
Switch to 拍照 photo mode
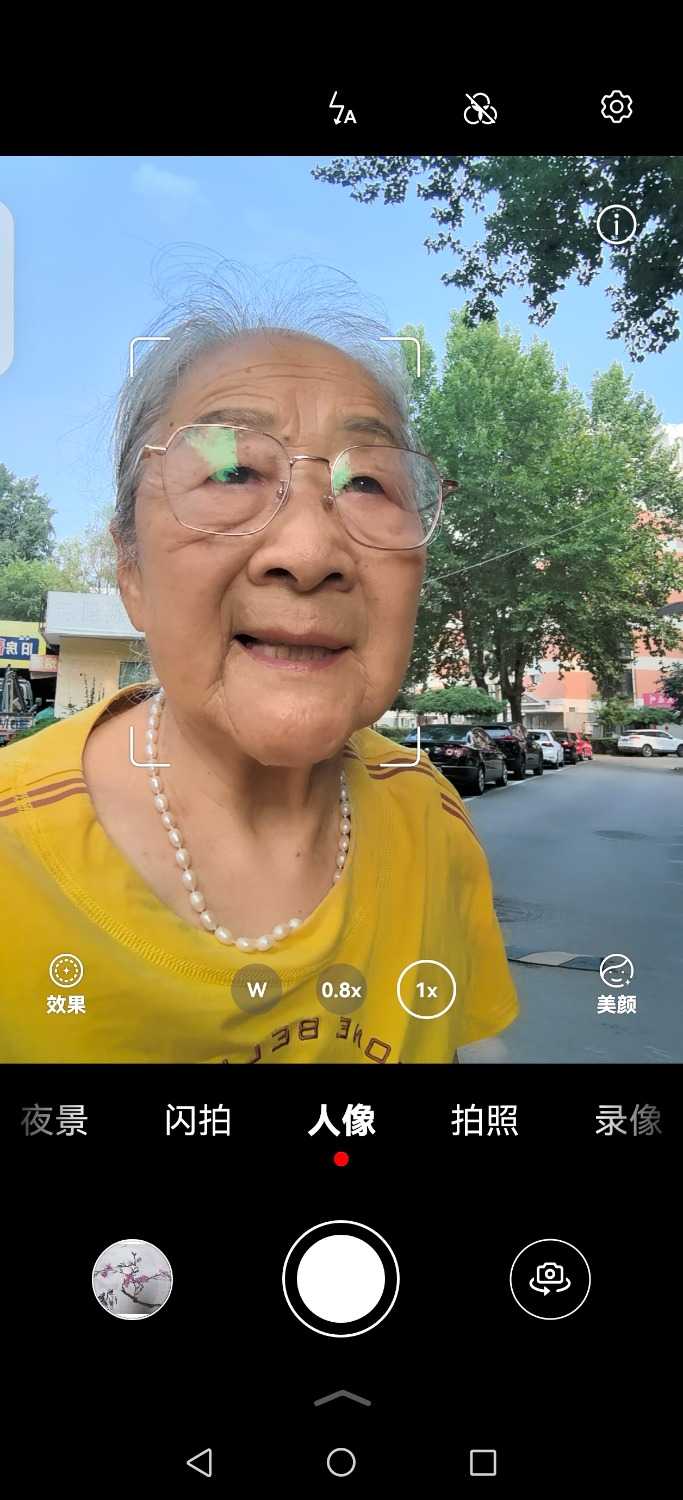tap(484, 1120)
